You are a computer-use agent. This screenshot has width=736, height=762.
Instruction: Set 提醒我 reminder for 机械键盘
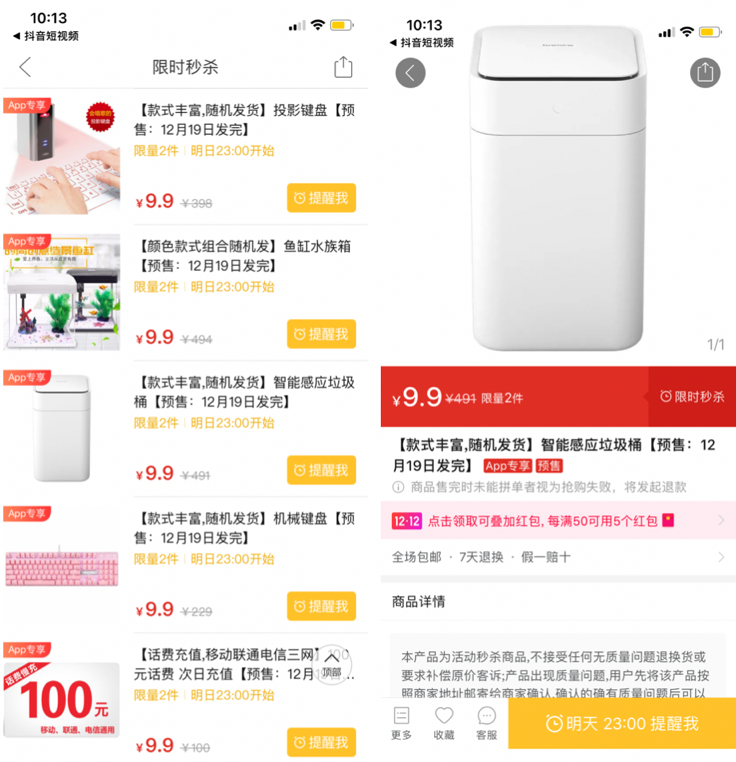tap(321, 606)
